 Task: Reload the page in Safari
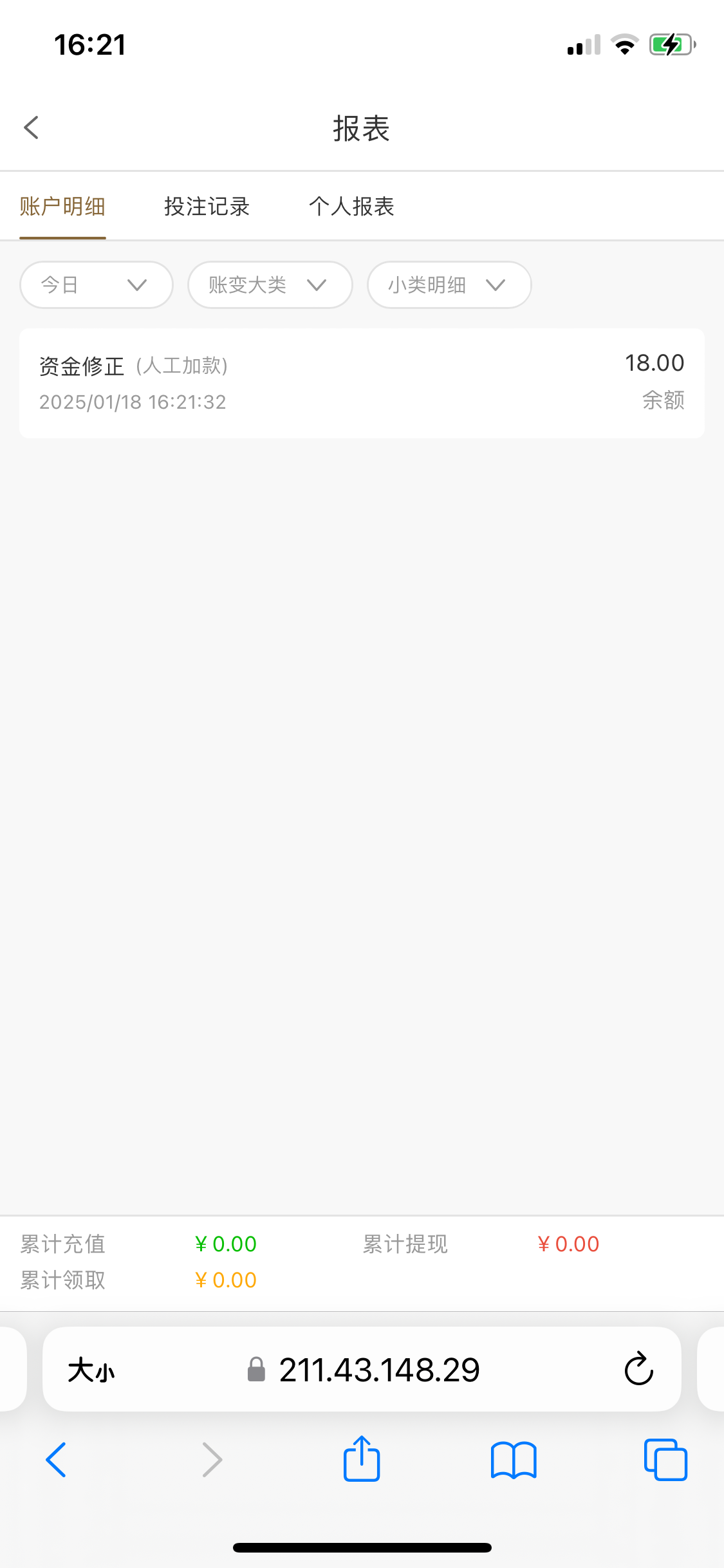(638, 1369)
